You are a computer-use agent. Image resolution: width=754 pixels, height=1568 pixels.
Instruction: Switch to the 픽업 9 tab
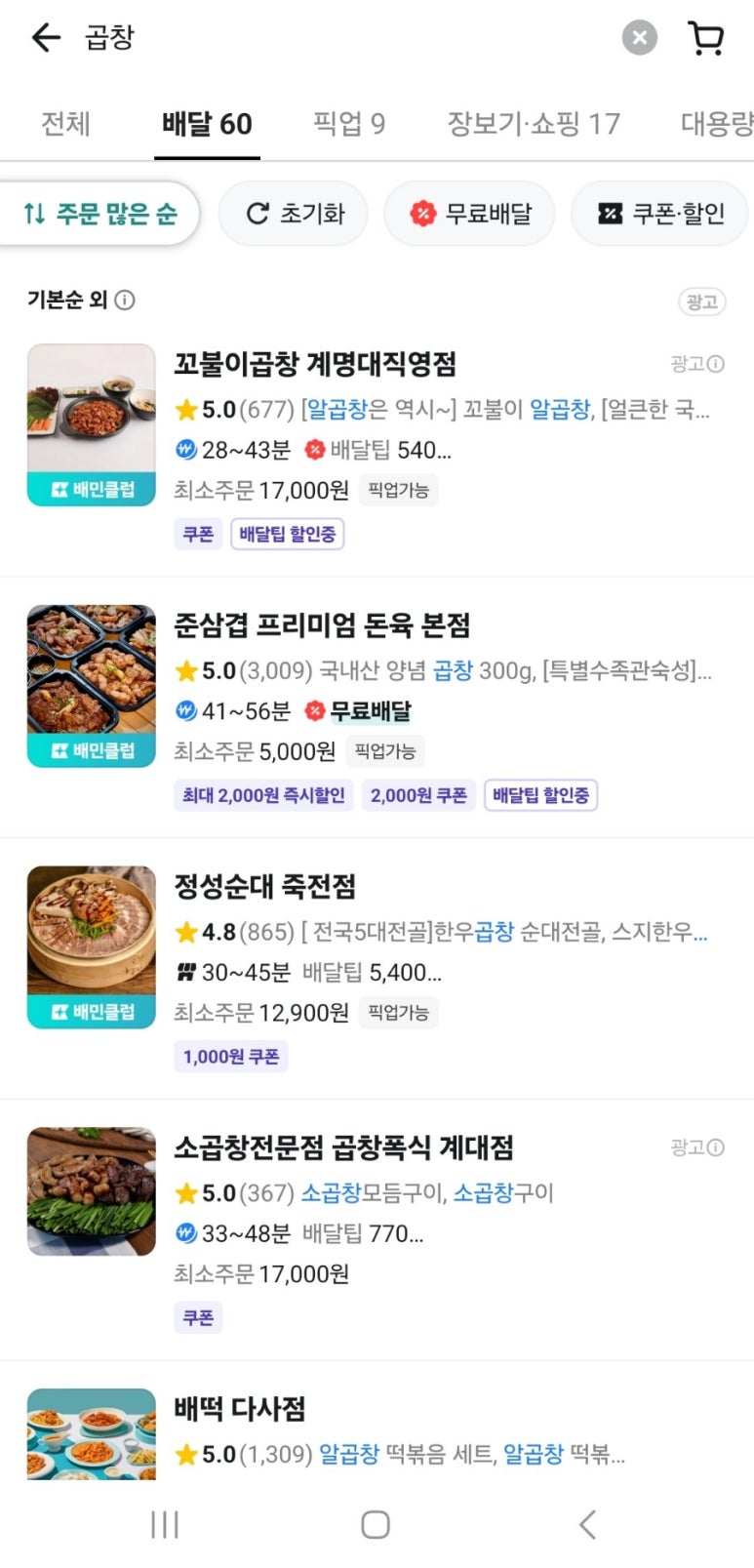(348, 124)
